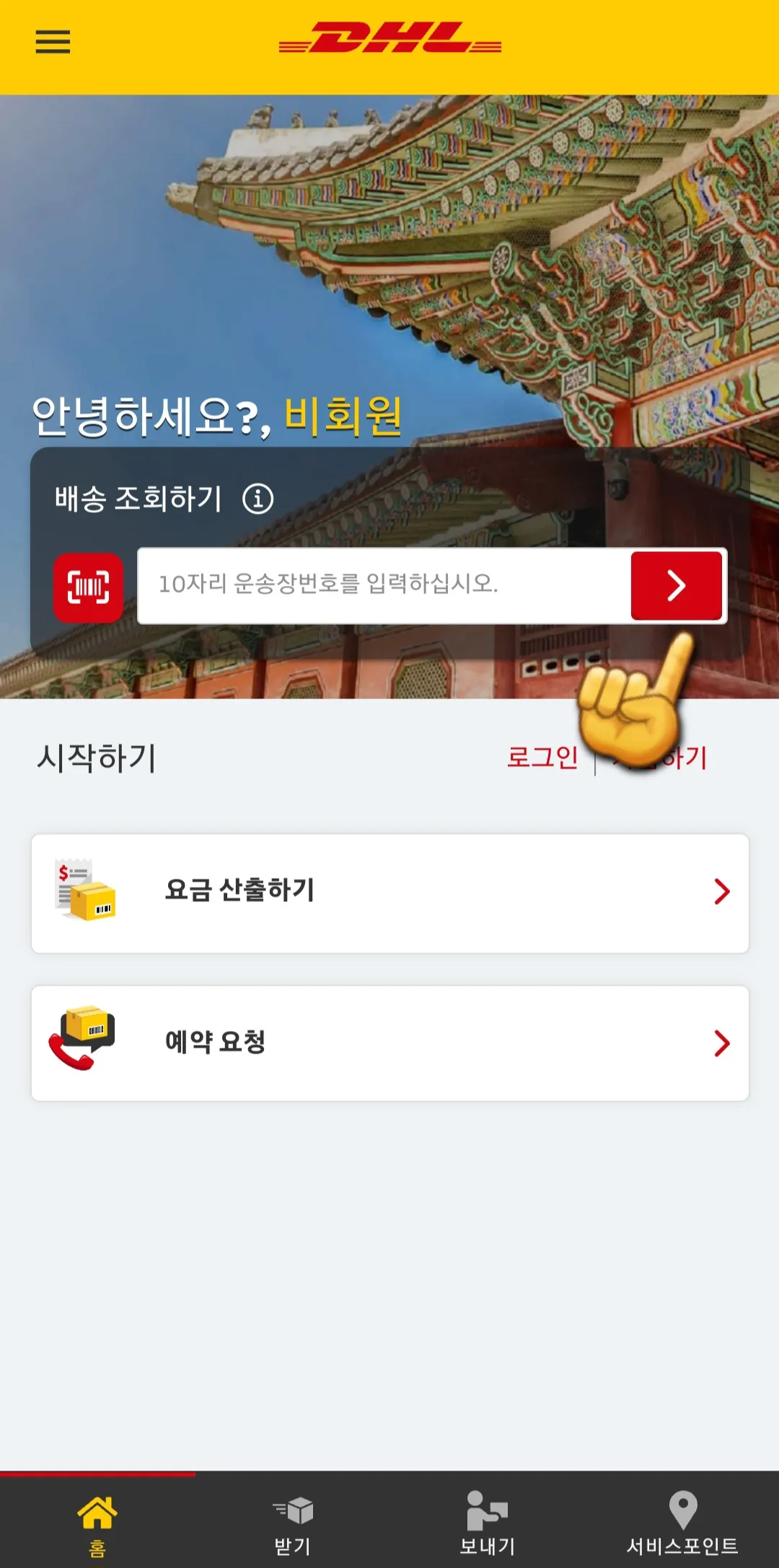Switch to the 서비스포인트 tab

pyautogui.click(x=682, y=1523)
